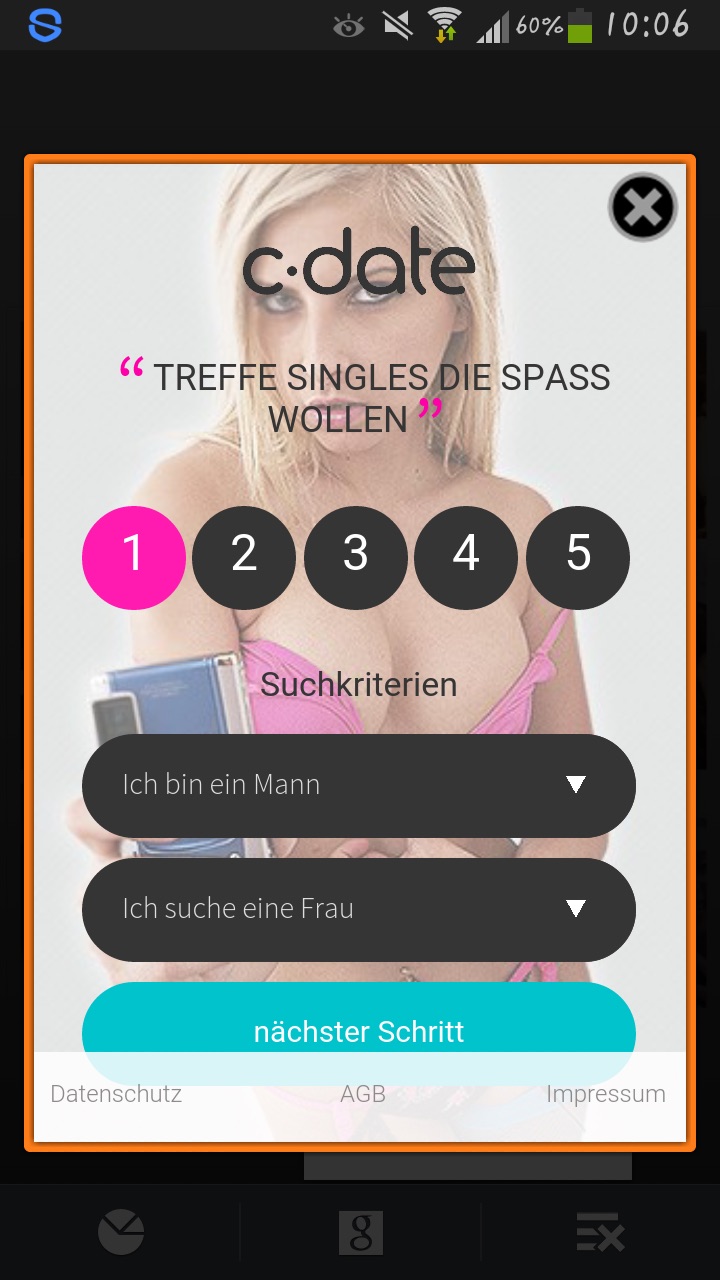The height and width of the screenshot is (1280, 720).
Task: Open the Datenschutz link
Action: (x=116, y=1094)
